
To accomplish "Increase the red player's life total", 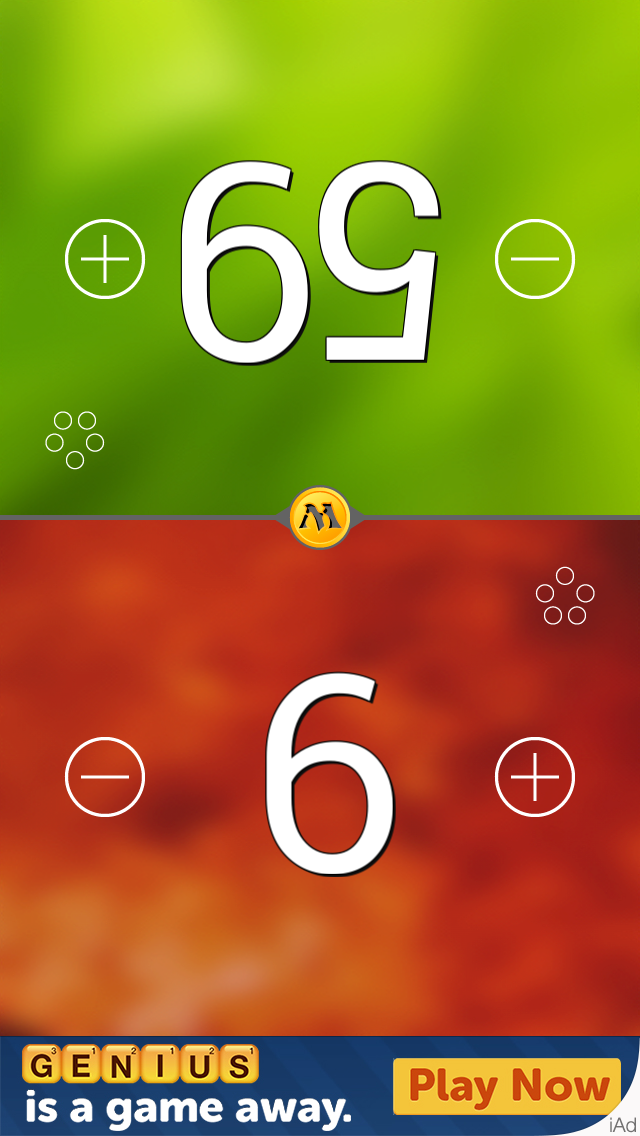I will 535,777.
